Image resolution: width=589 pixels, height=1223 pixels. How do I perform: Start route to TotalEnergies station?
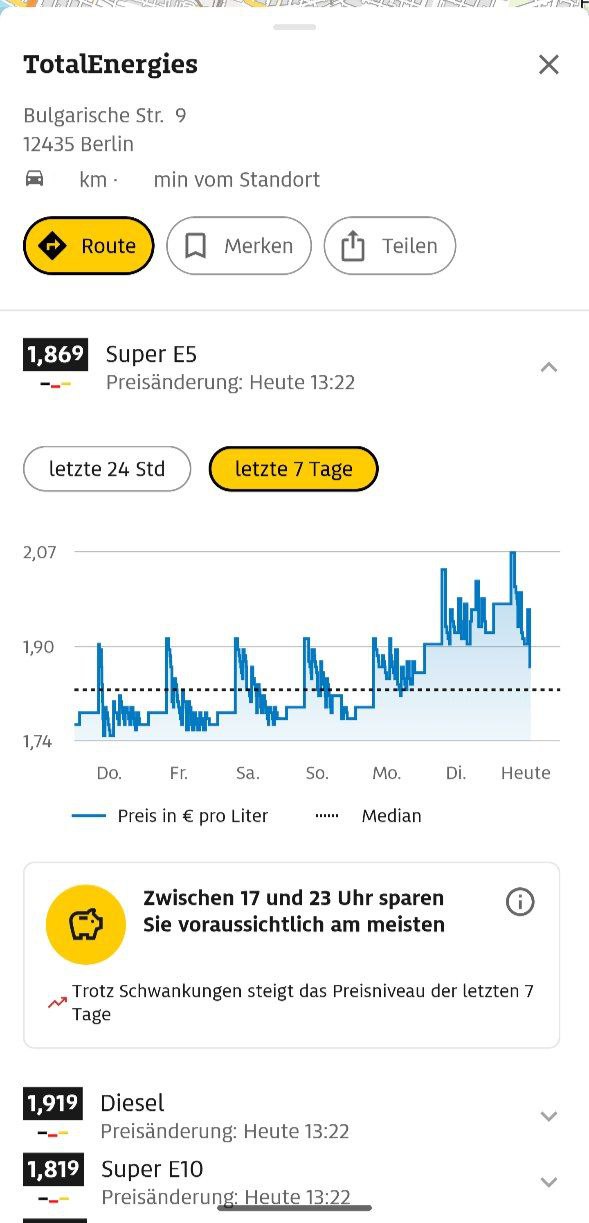(x=89, y=246)
